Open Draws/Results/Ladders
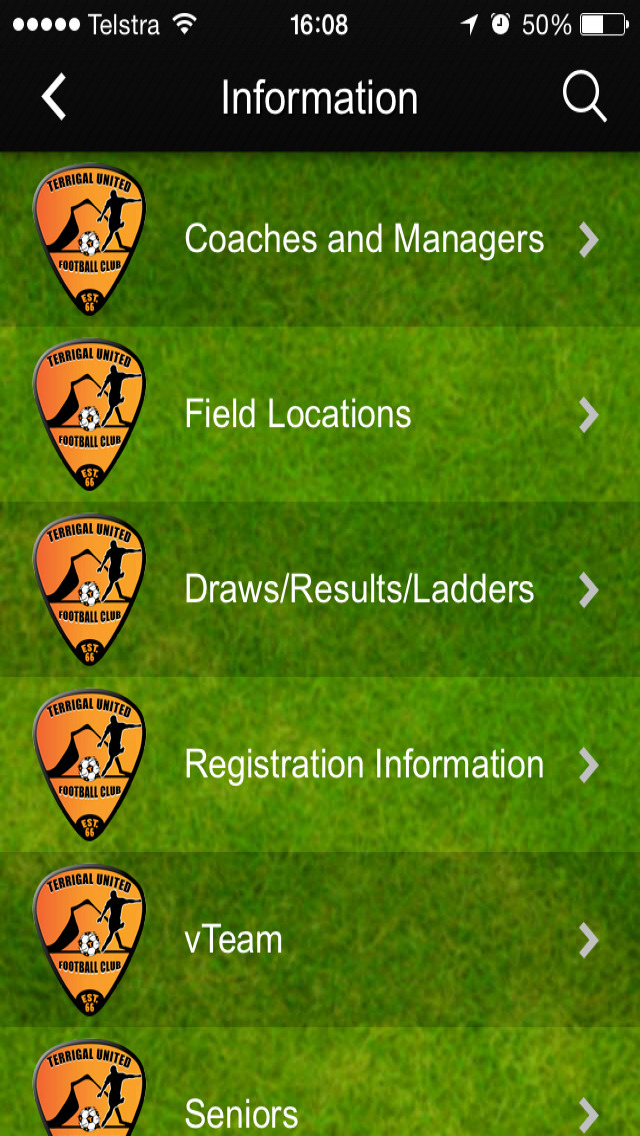The width and height of the screenshot is (640, 1136). pyautogui.click(x=320, y=590)
